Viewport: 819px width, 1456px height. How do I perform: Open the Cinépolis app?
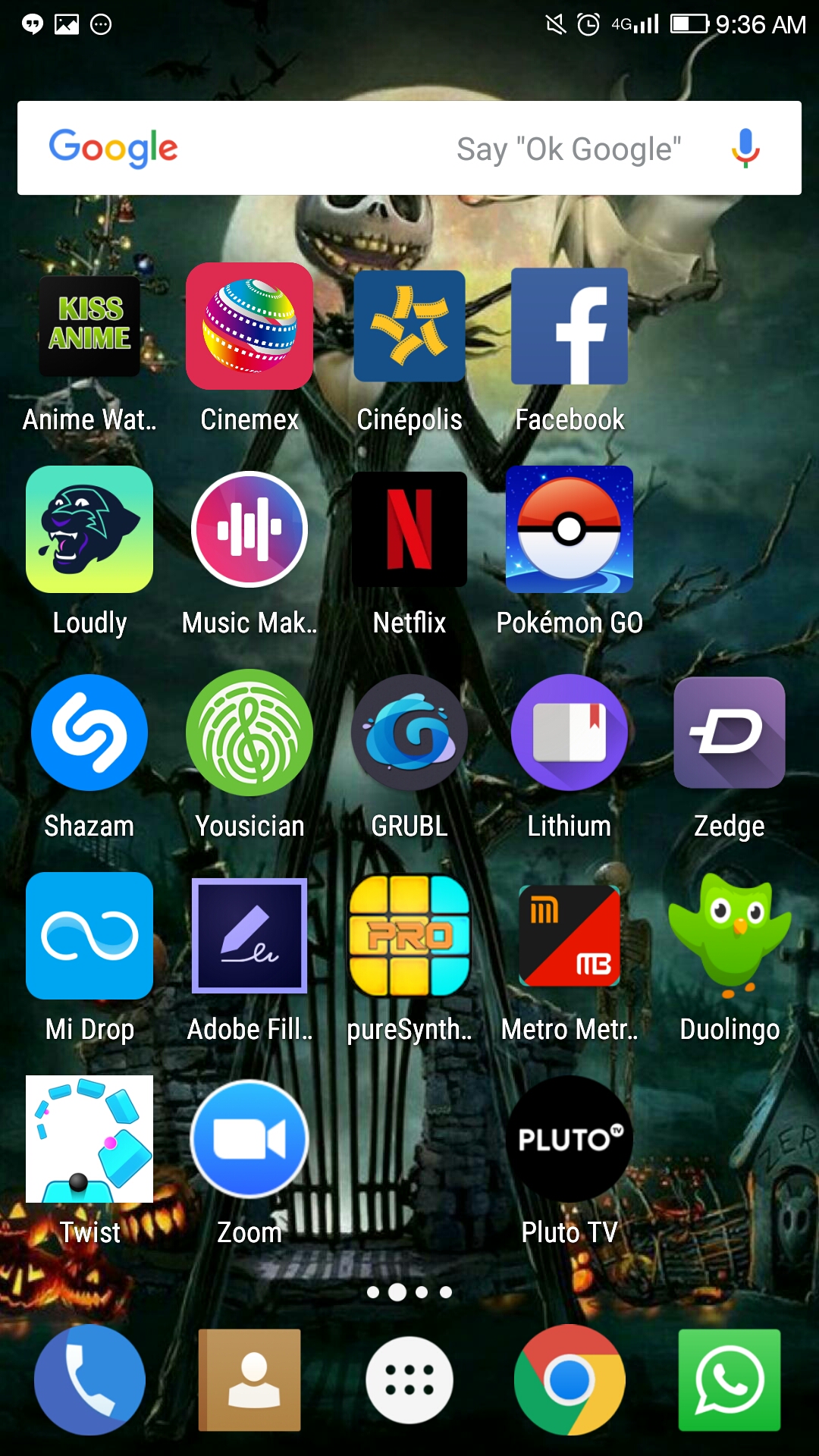(409, 326)
